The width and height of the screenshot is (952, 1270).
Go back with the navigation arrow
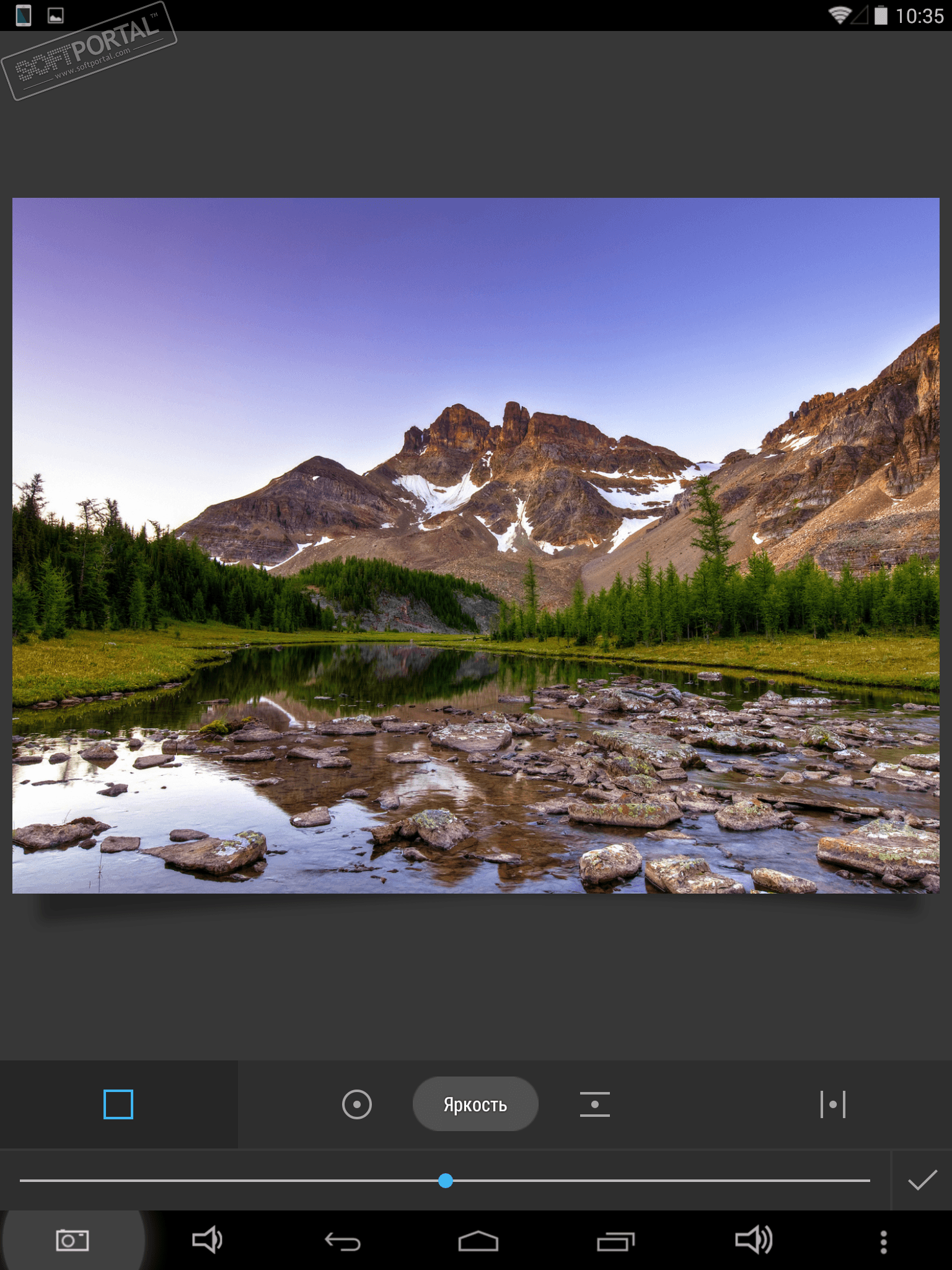pos(343,1241)
